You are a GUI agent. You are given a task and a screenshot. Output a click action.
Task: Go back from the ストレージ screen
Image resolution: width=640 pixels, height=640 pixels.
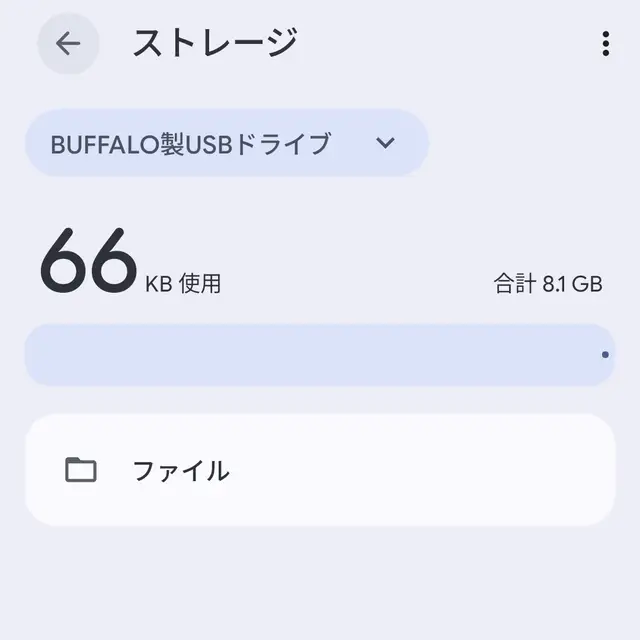(x=68, y=44)
